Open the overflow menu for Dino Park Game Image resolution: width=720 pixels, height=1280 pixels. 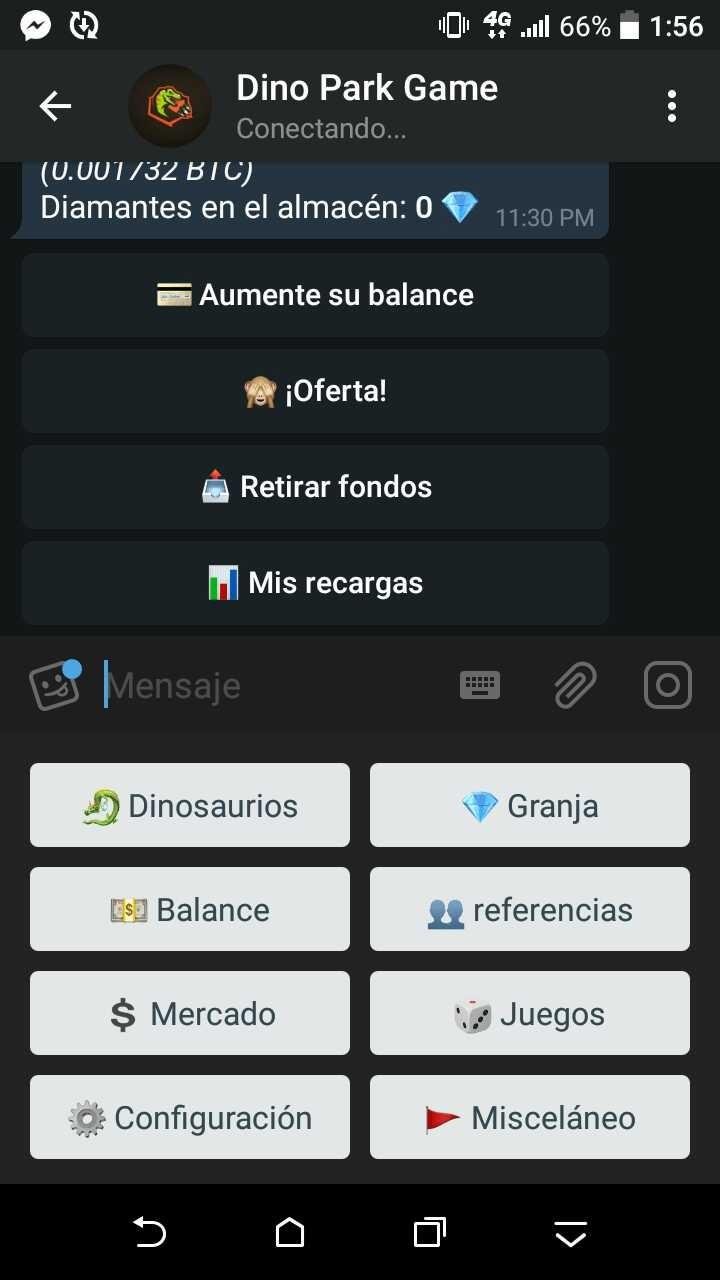click(x=672, y=106)
